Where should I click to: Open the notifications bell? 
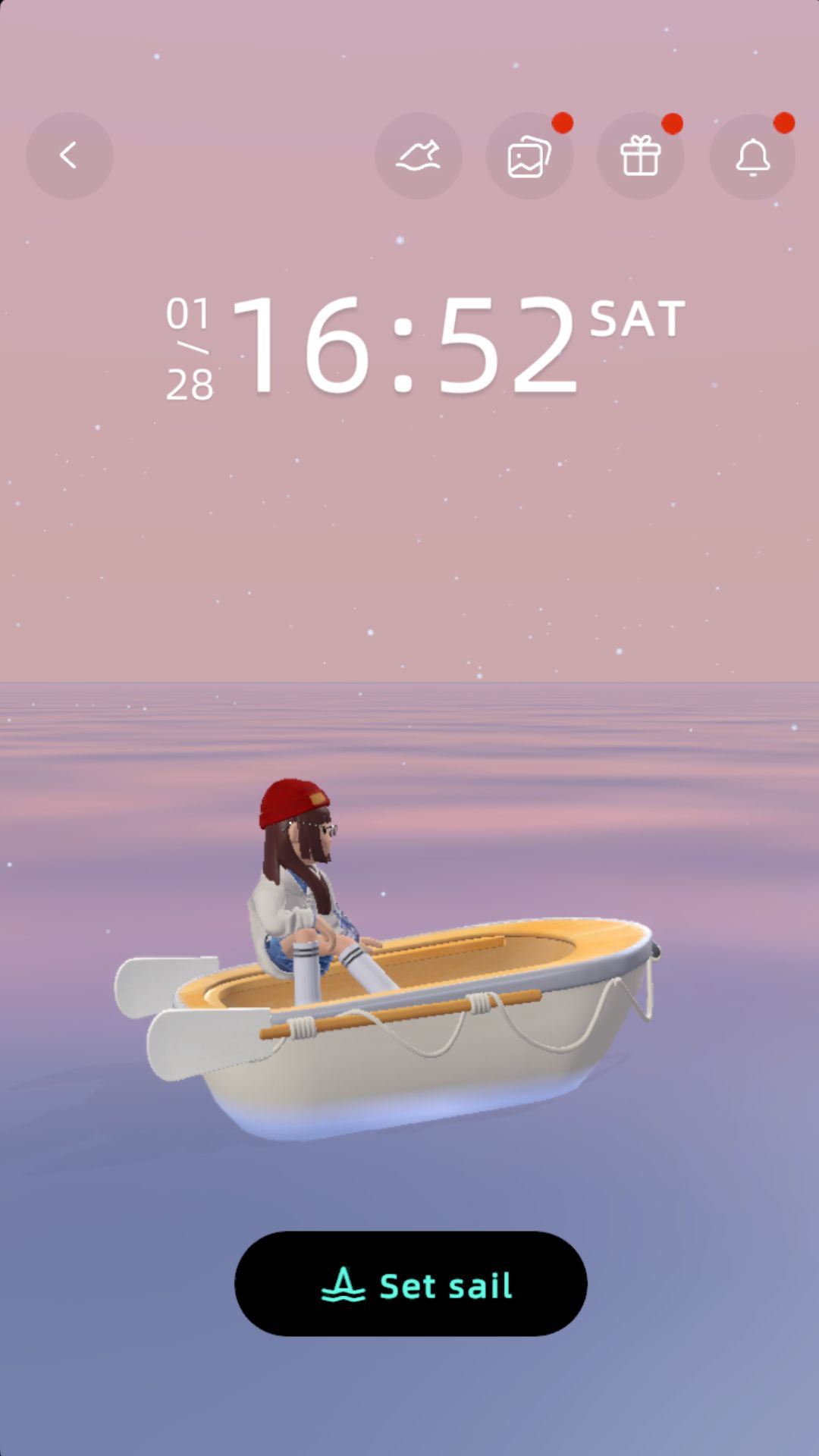[752, 156]
